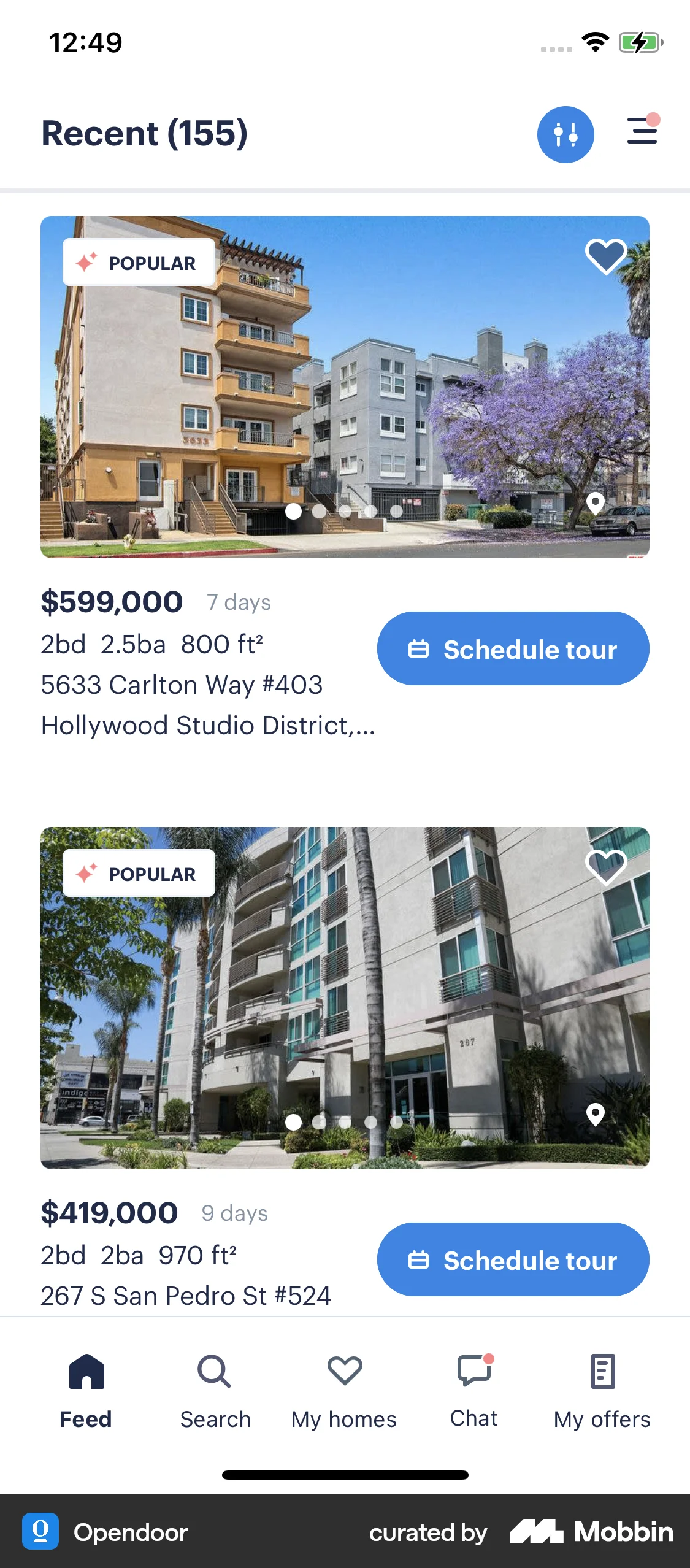Select the second carousel dot on the first listing

click(320, 510)
